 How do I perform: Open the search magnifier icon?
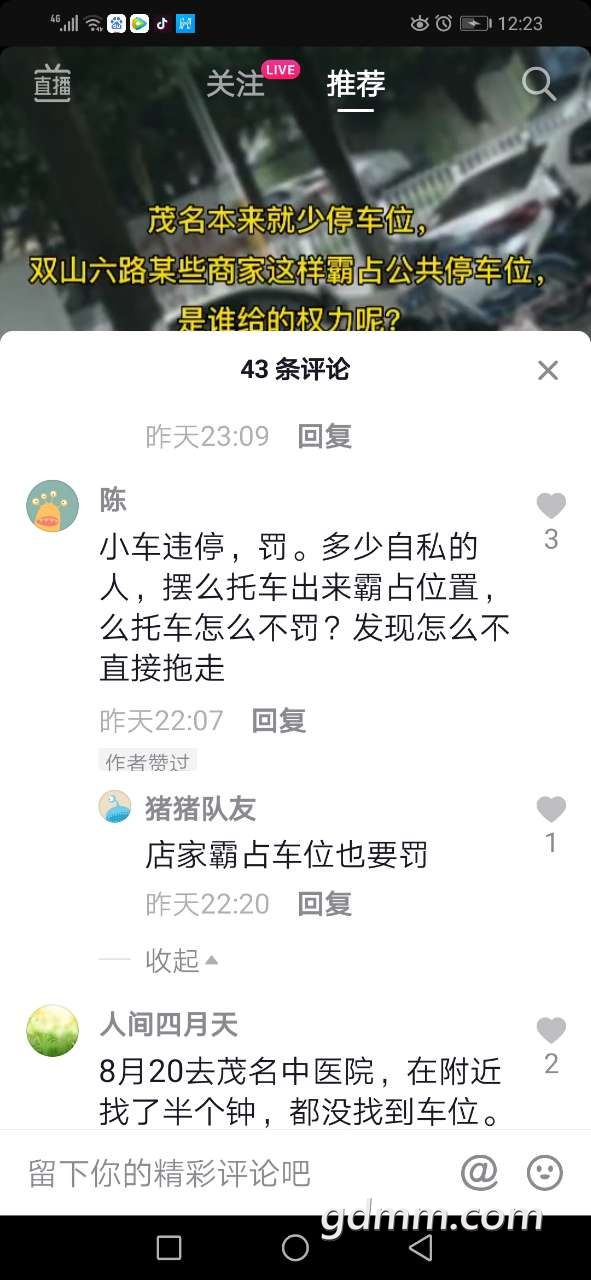[x=539, y=84]
